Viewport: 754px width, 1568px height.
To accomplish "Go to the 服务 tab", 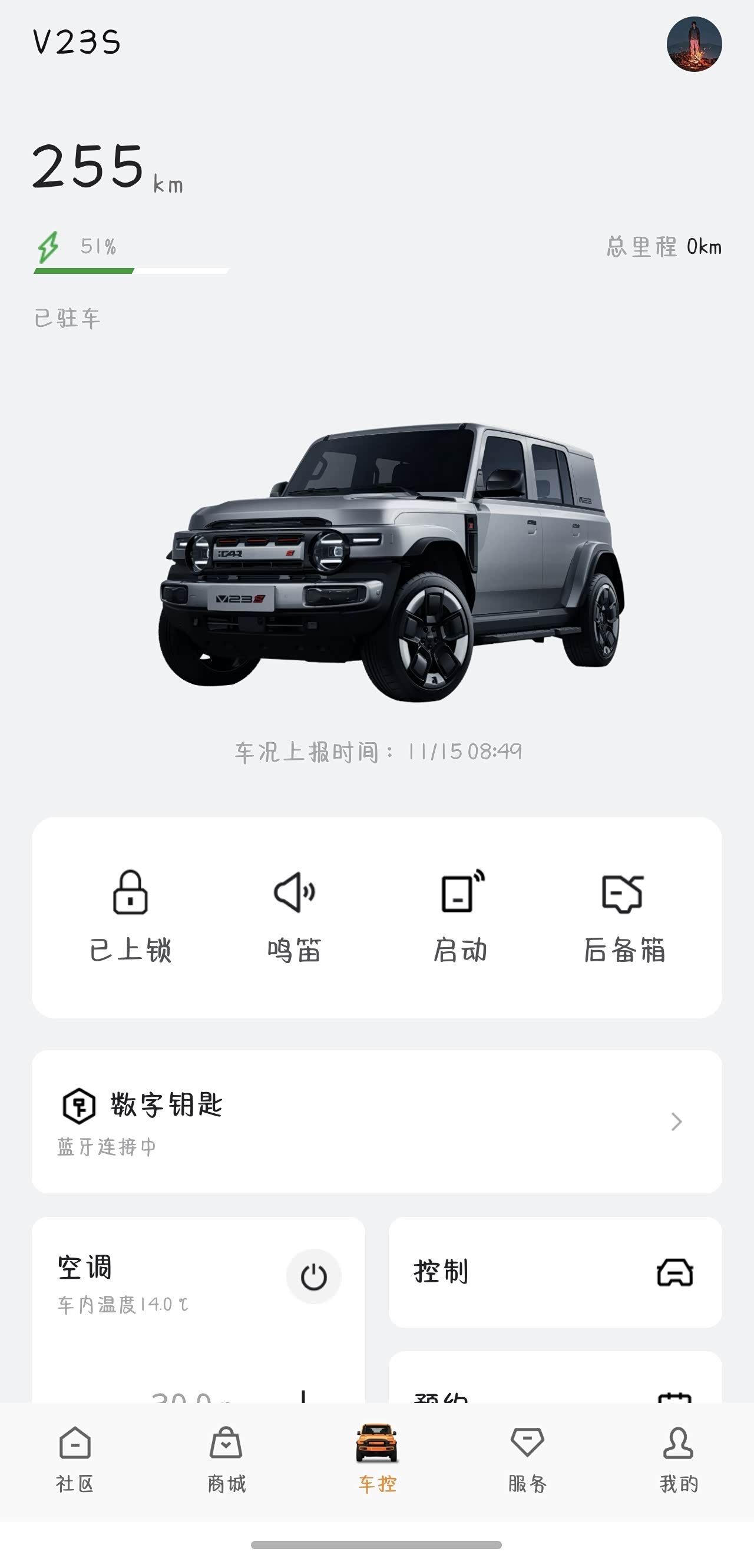I will [x=527, y=1460].
